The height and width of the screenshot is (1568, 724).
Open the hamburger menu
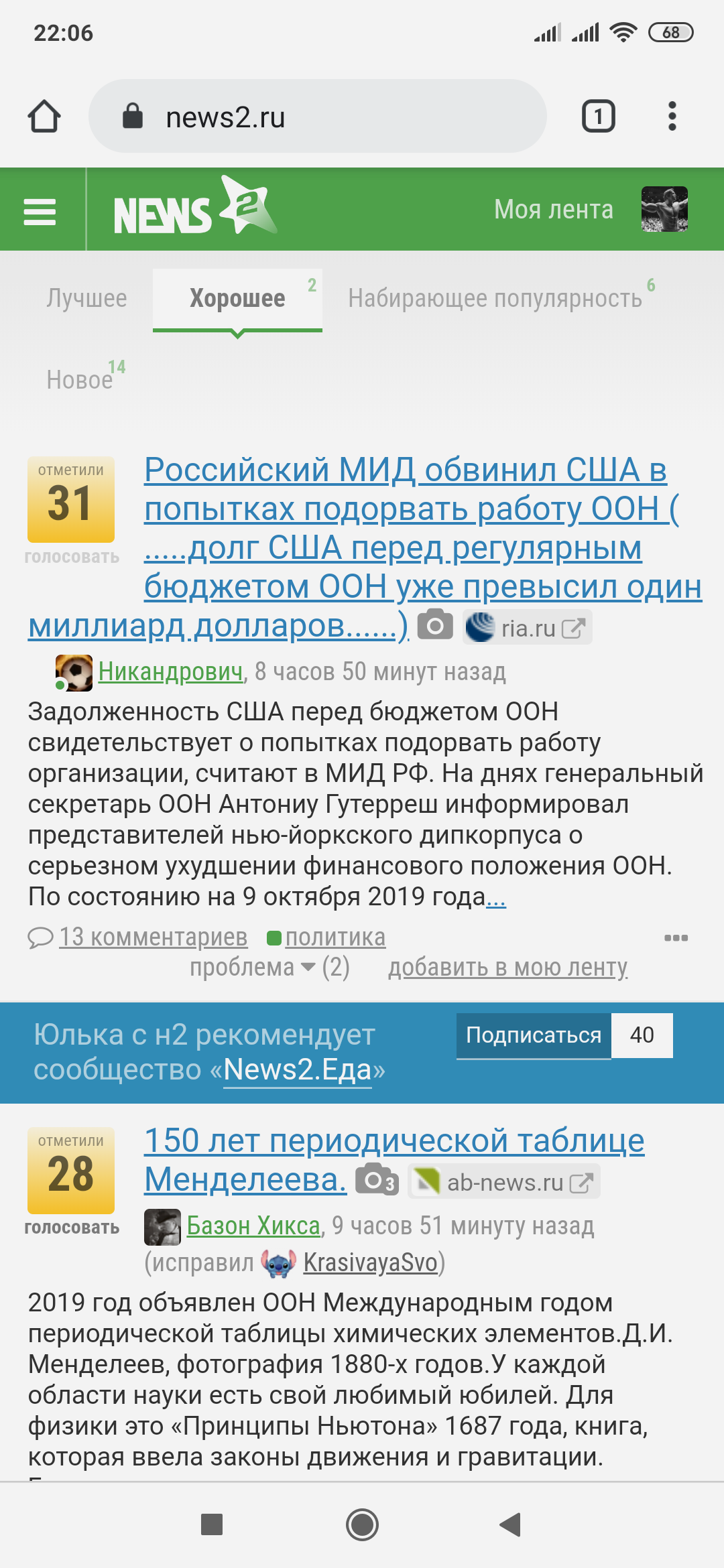pos(40,211)
